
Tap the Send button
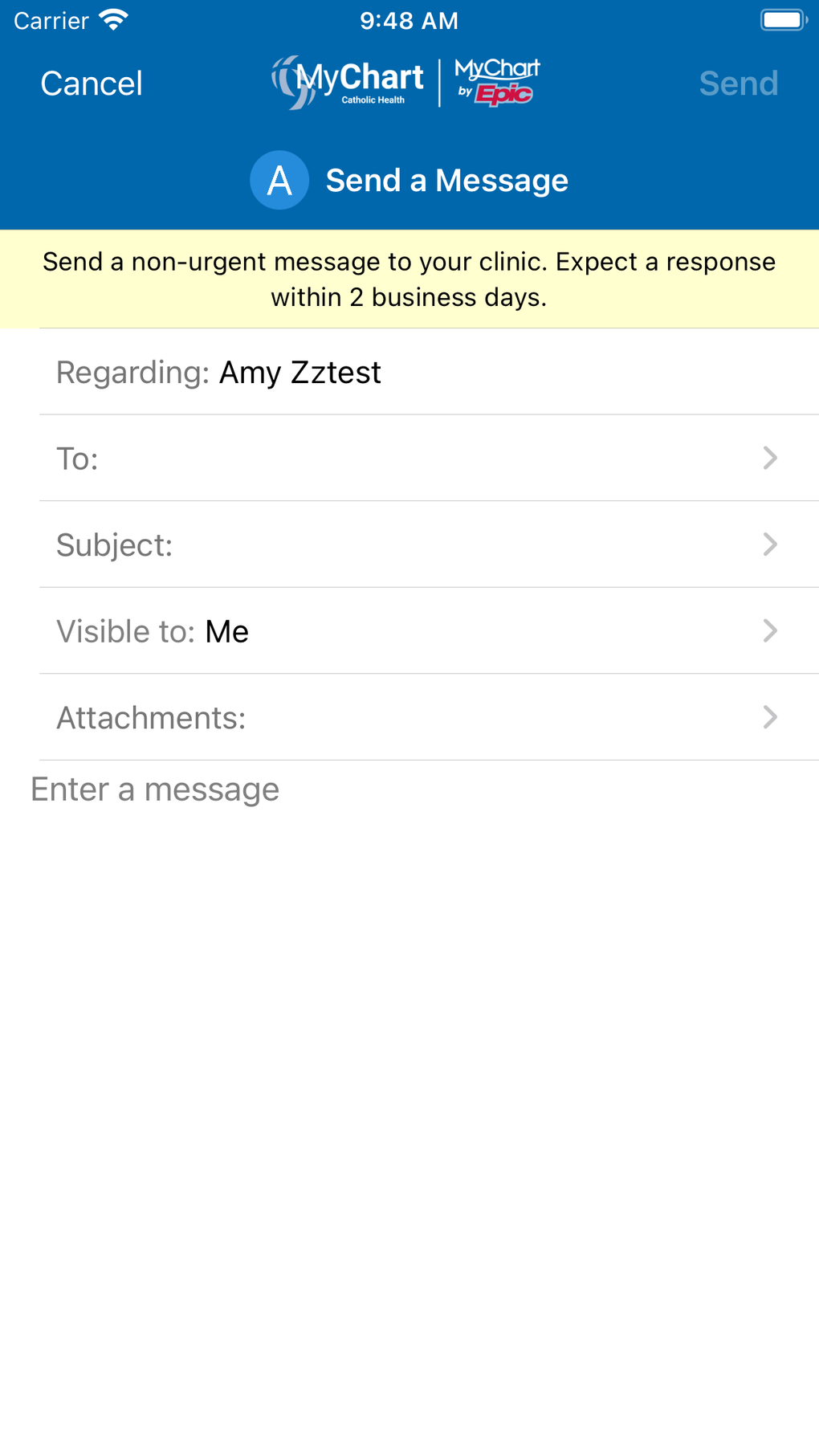[739, 84]
